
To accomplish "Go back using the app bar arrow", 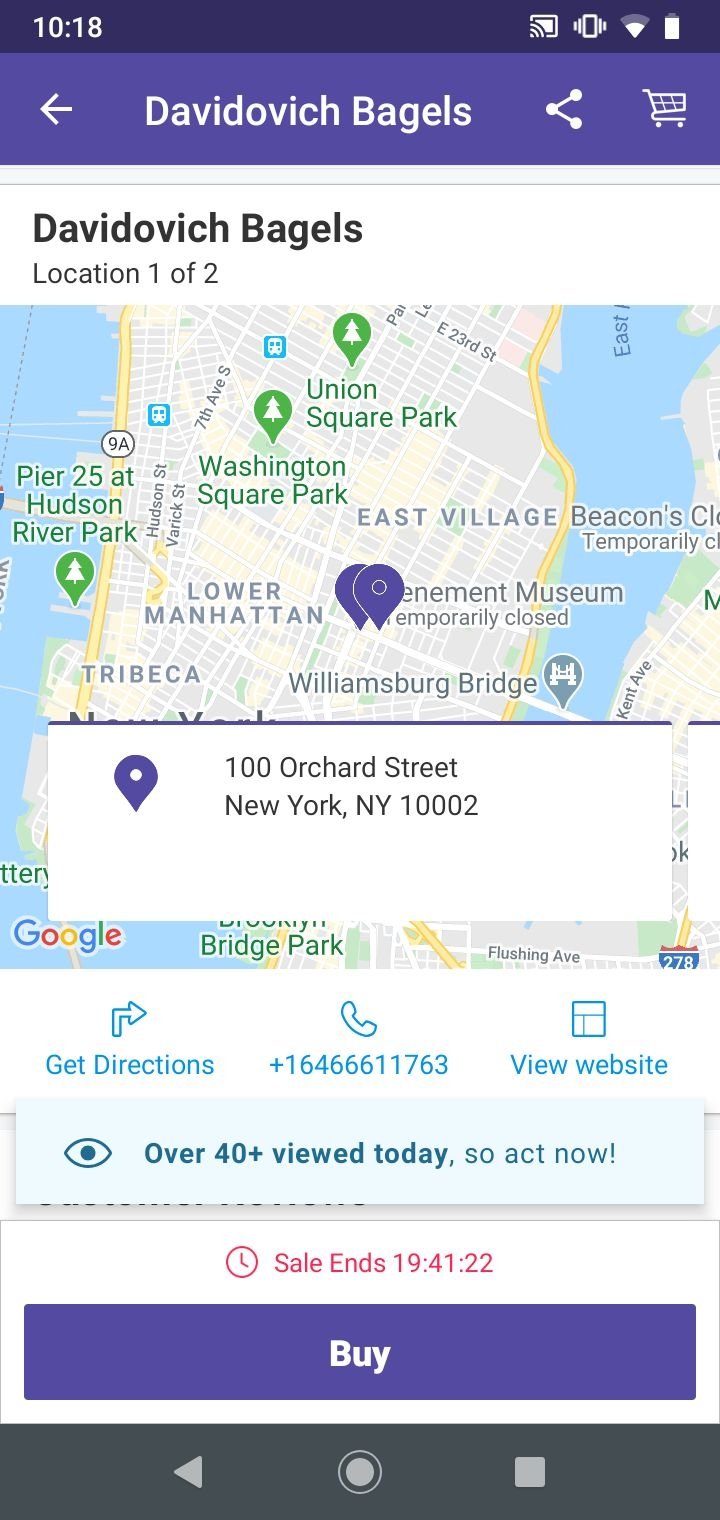I will tap(56, 110).
